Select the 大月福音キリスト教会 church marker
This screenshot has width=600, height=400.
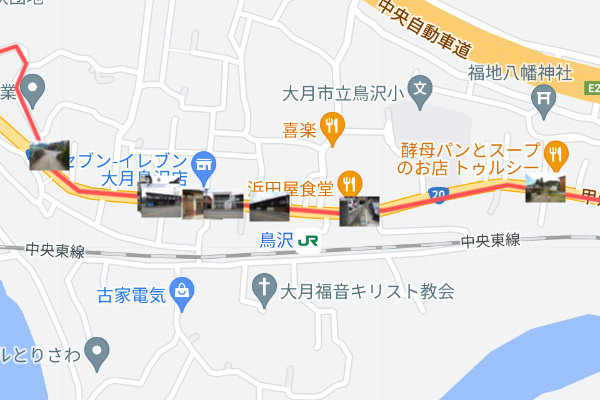point(264,290)
